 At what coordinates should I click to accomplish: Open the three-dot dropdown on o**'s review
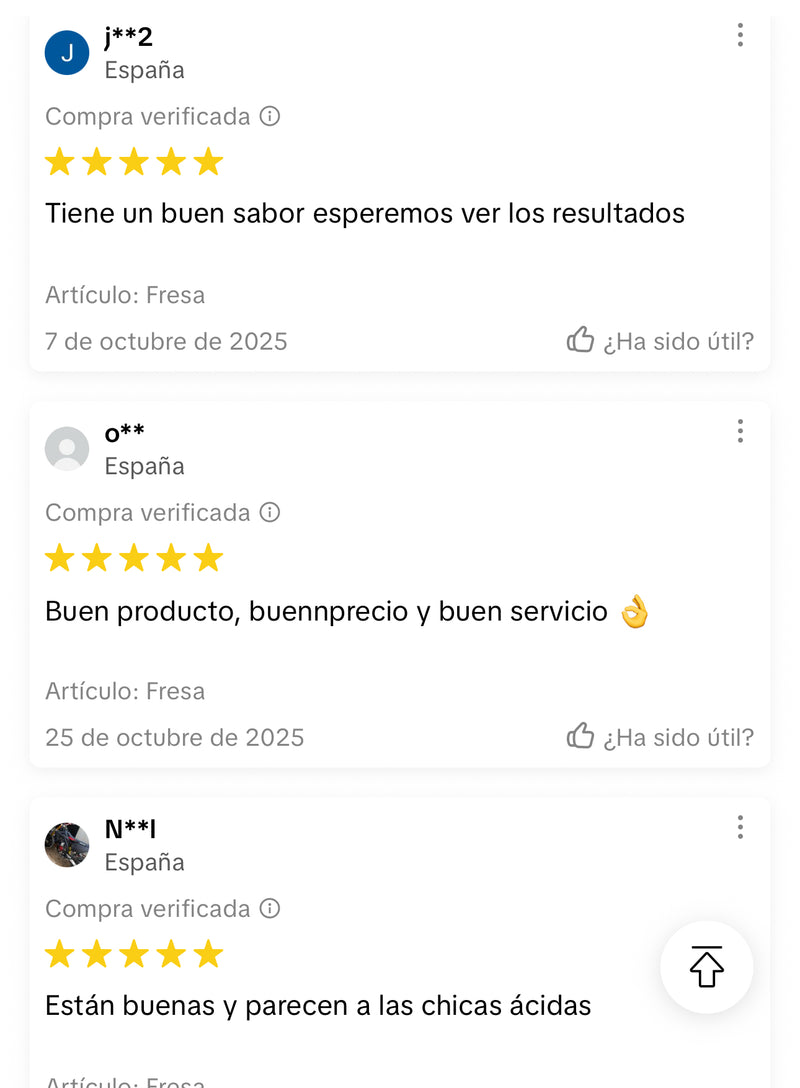click(740, 431)
